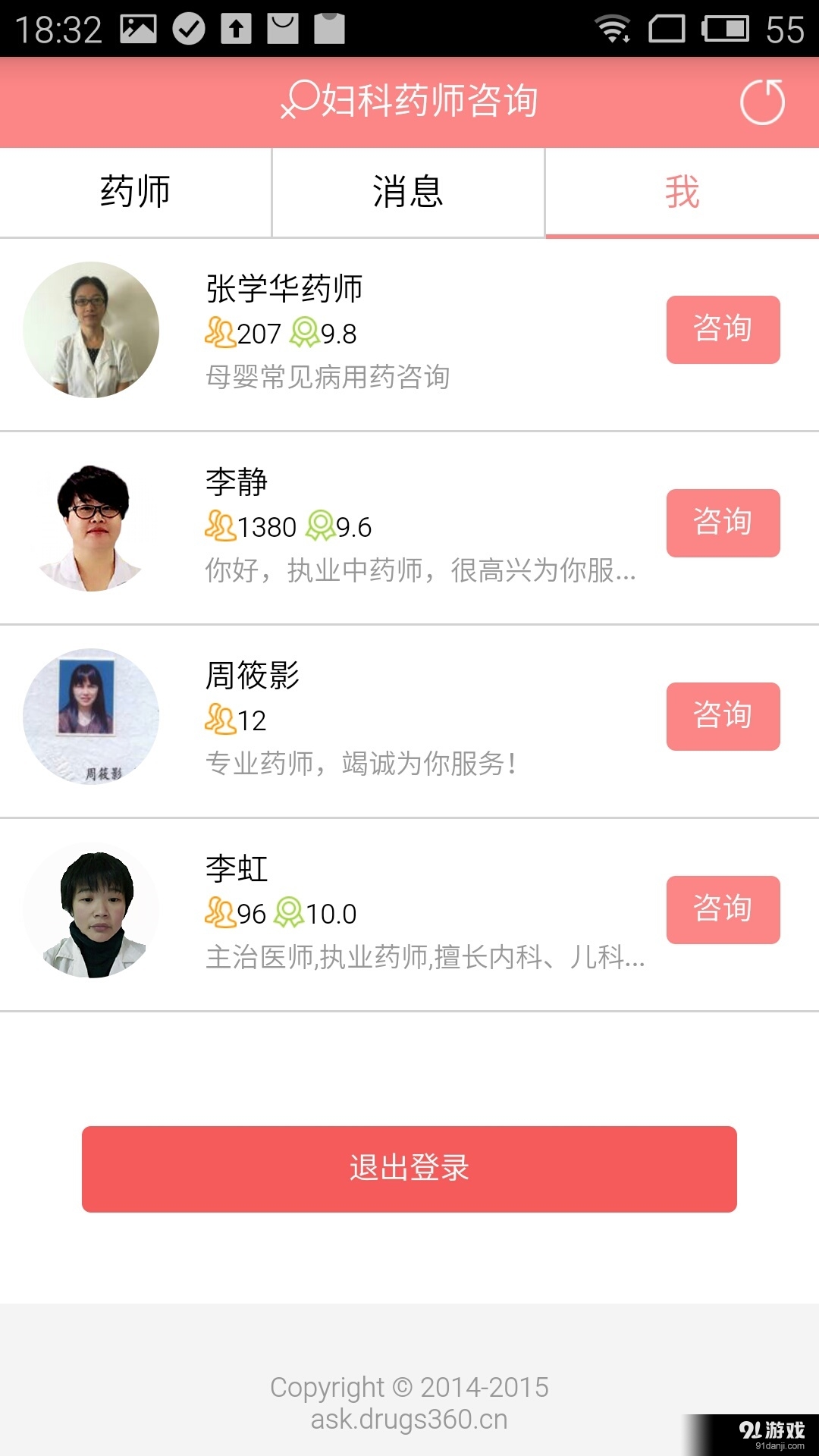819x1456 pixels.
Task: Select the 我 tab
Action: pos(681,192)
